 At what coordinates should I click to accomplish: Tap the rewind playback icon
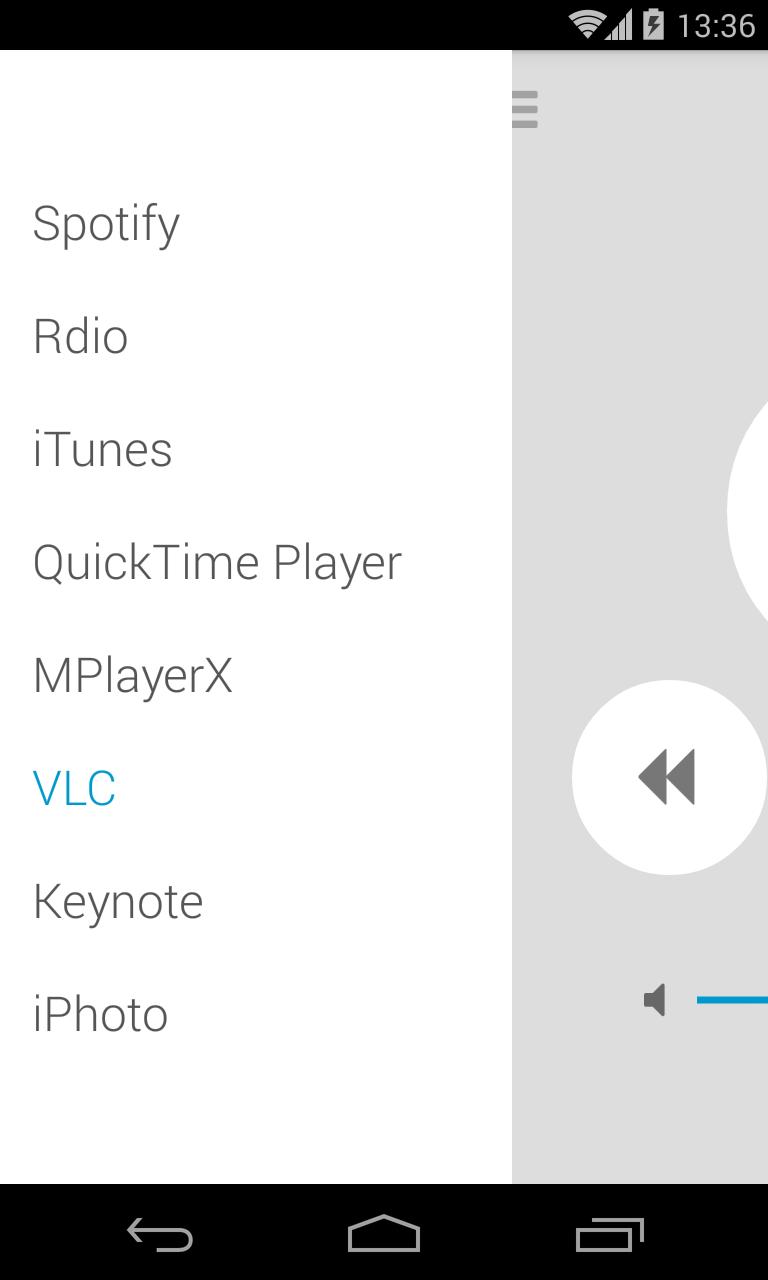coord(668,777)
